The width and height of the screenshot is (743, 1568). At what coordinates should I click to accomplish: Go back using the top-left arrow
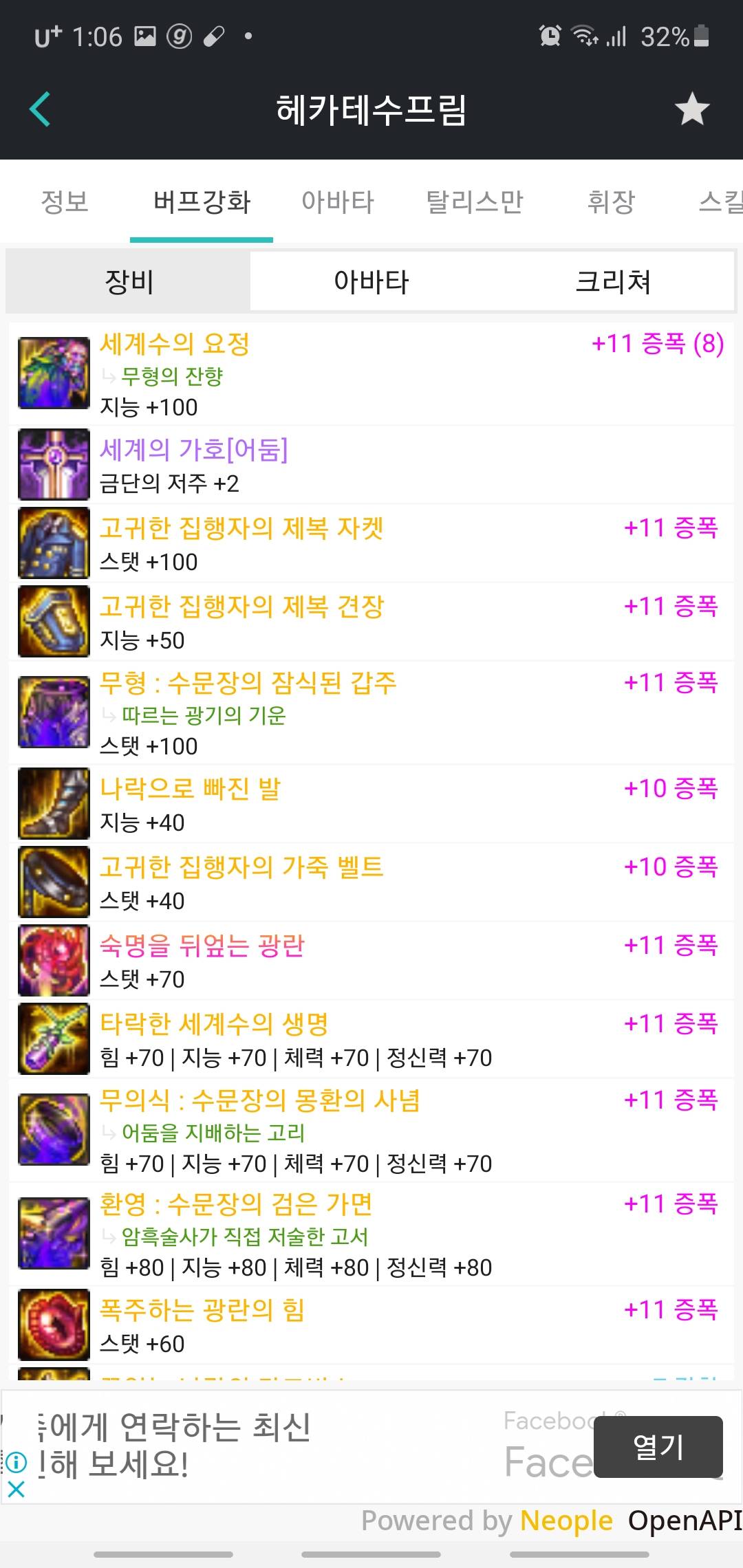(40, 109)
